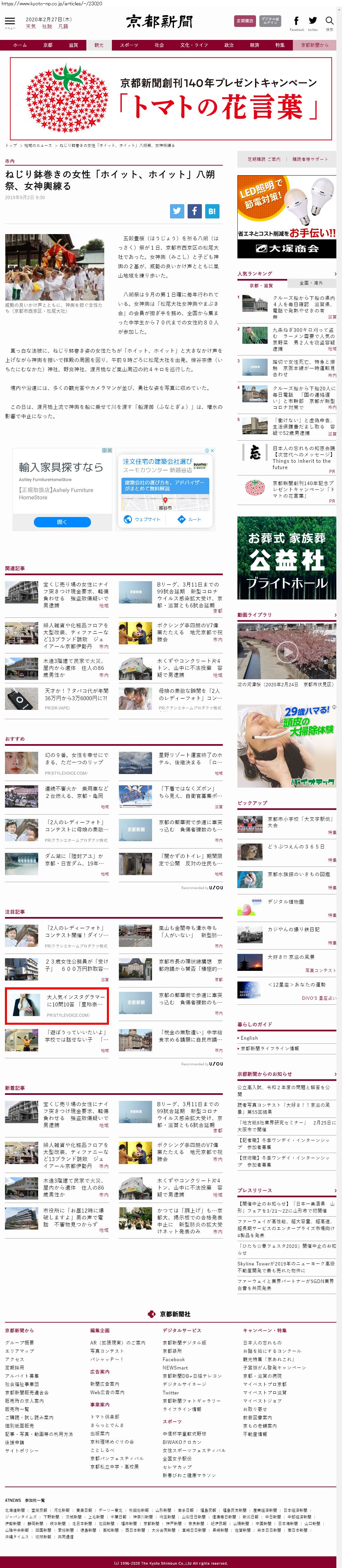
Task: Open the 地域のニュース breadcrumb
Action: click(38, 146)
